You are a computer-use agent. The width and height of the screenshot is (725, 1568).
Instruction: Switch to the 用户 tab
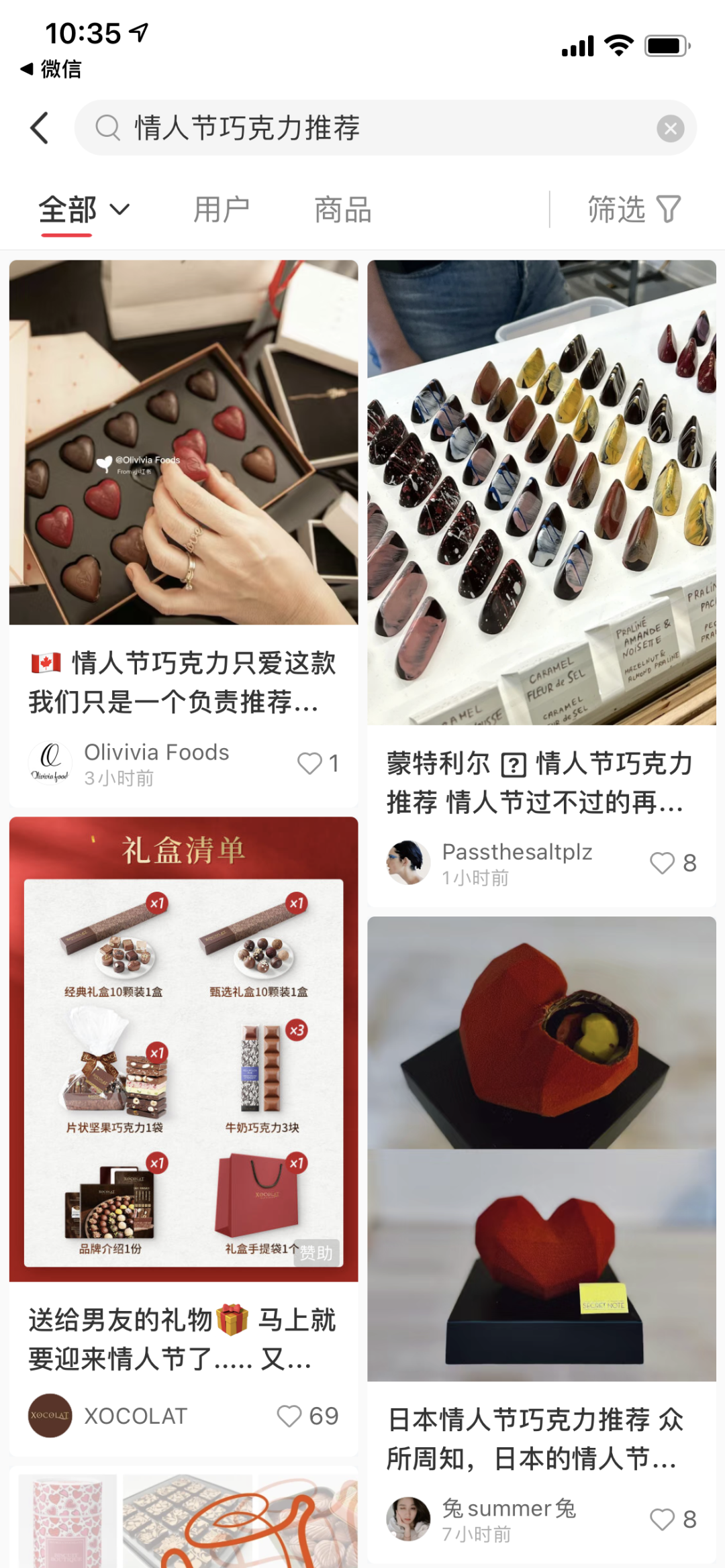click(221, 210)
